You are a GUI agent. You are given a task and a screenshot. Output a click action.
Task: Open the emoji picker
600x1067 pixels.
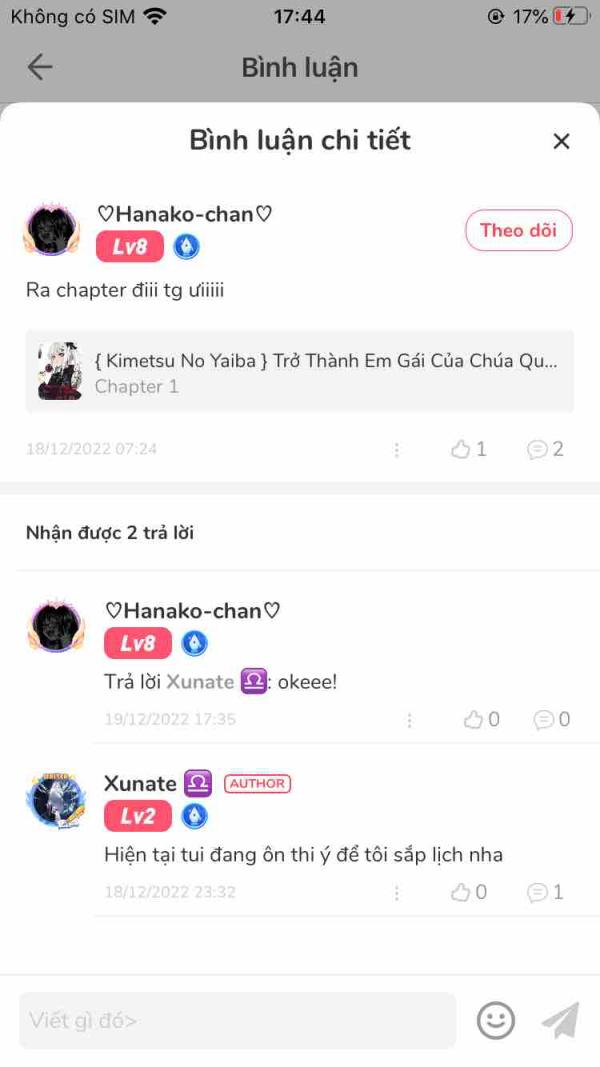click(496, 1021)
